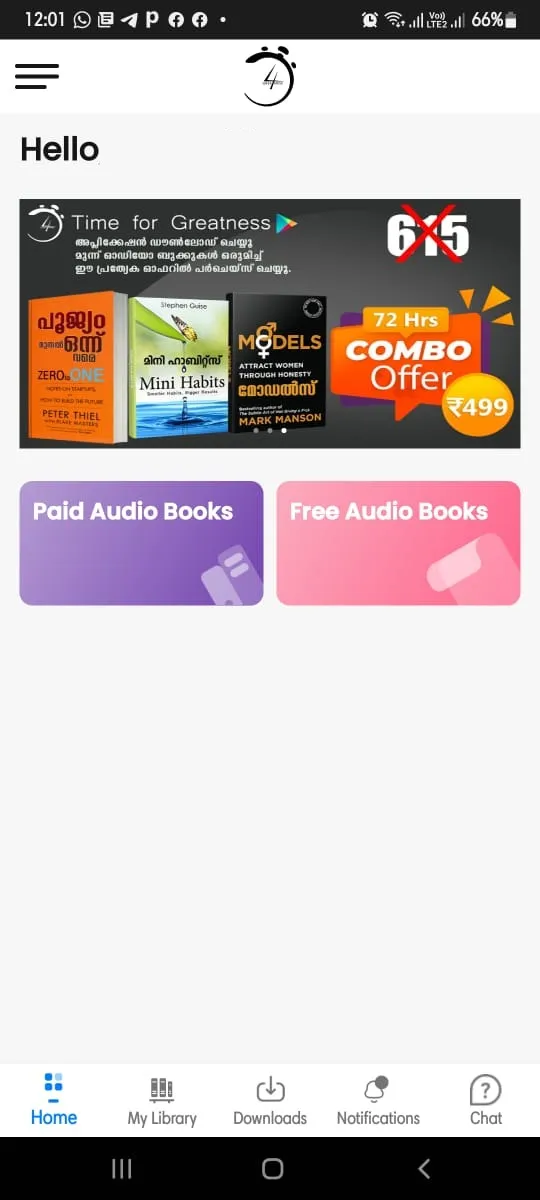Show recent apps from the navigation bar
This screenshot has height=1200, width=540.
pyautogui.click(x=121, y=1168)
